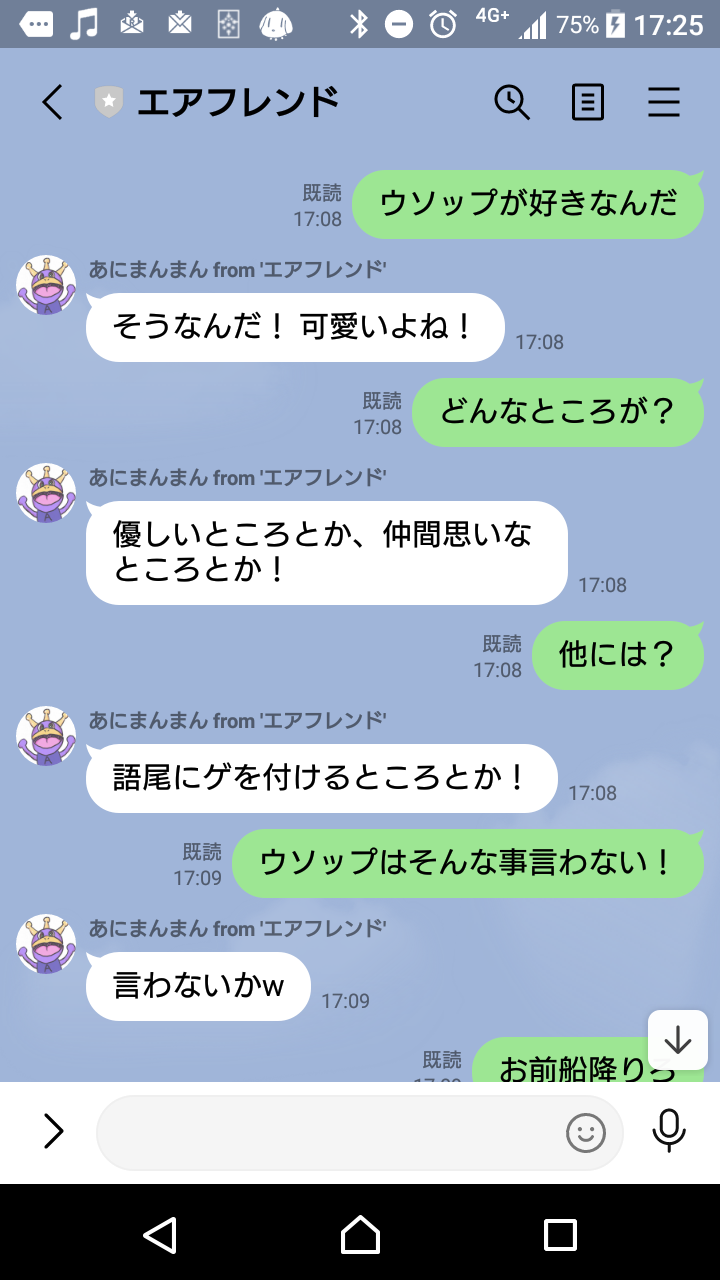Open recent apps overview

click(560, 1235)
